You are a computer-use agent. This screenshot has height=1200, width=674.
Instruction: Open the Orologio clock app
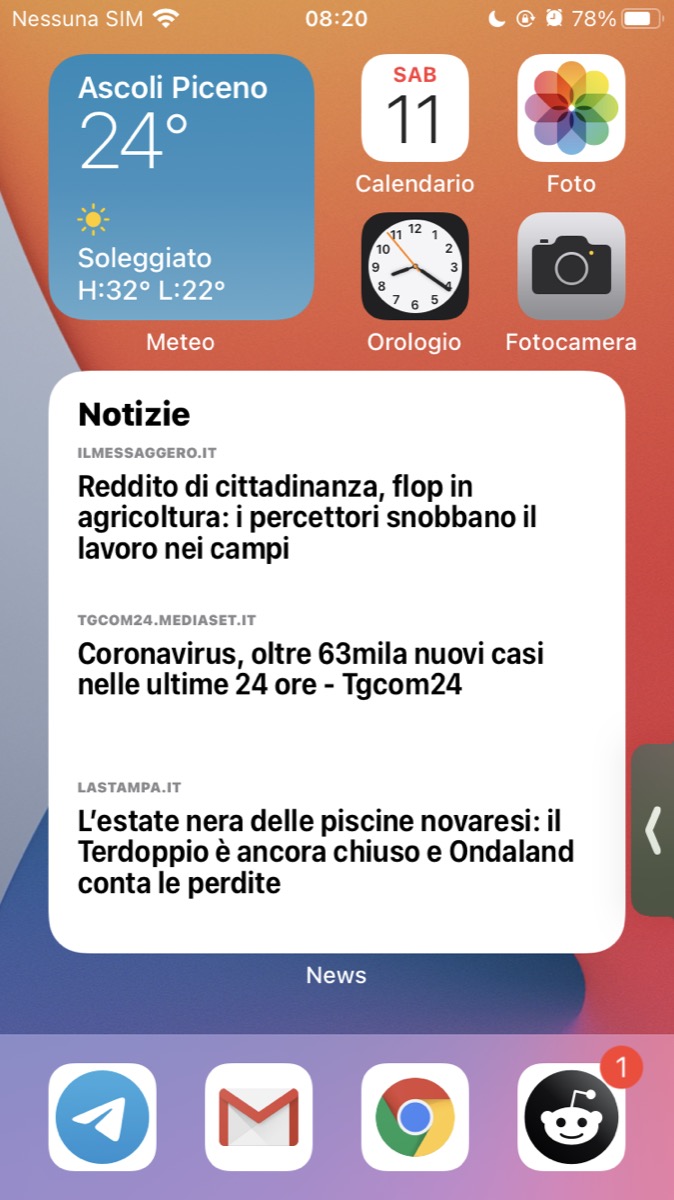coord(415,266)
